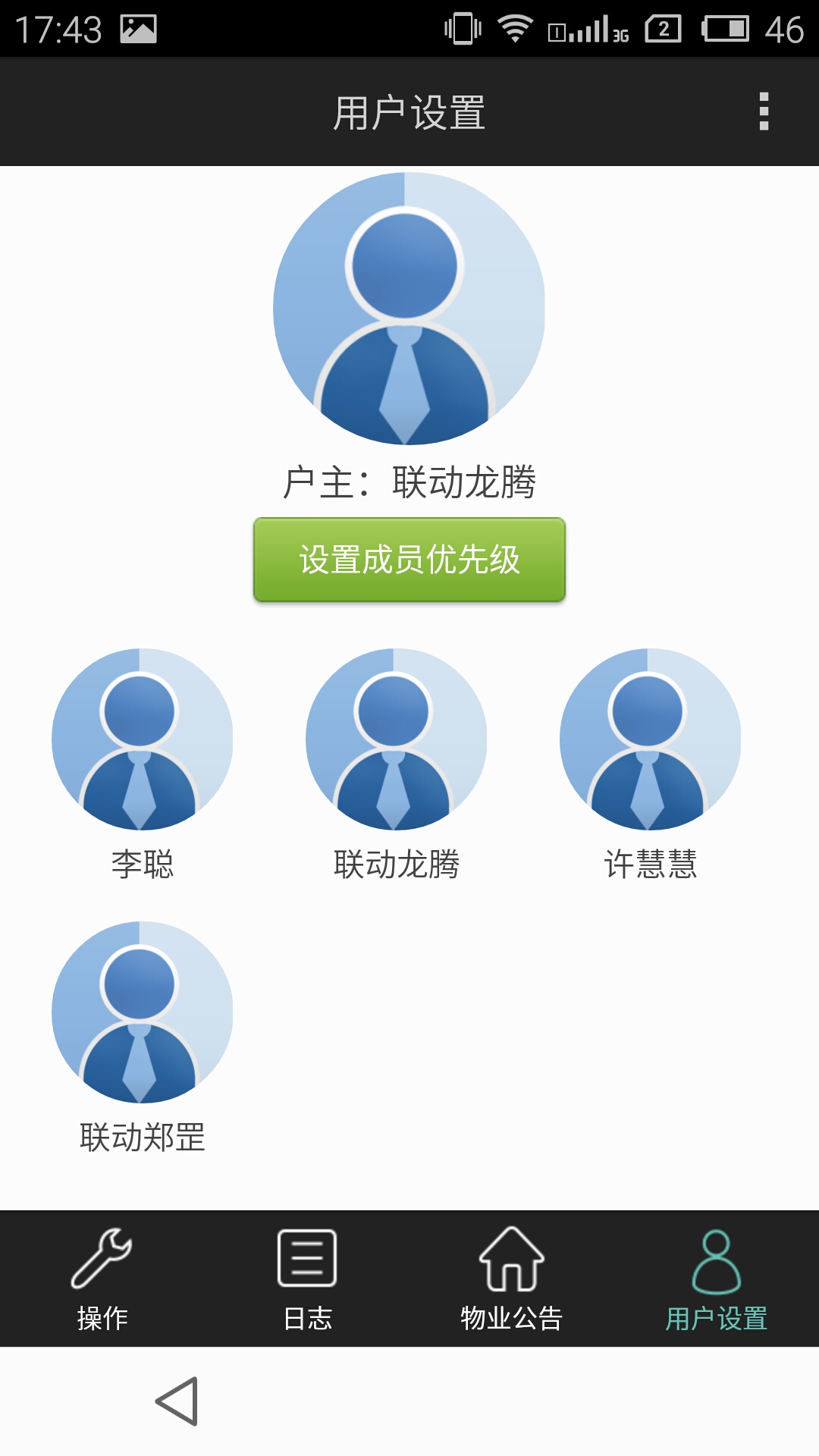This screenshot has width=819, height=1456.
Task: Open the overflow menu in the title bar
Action: (x=765, y=110)
